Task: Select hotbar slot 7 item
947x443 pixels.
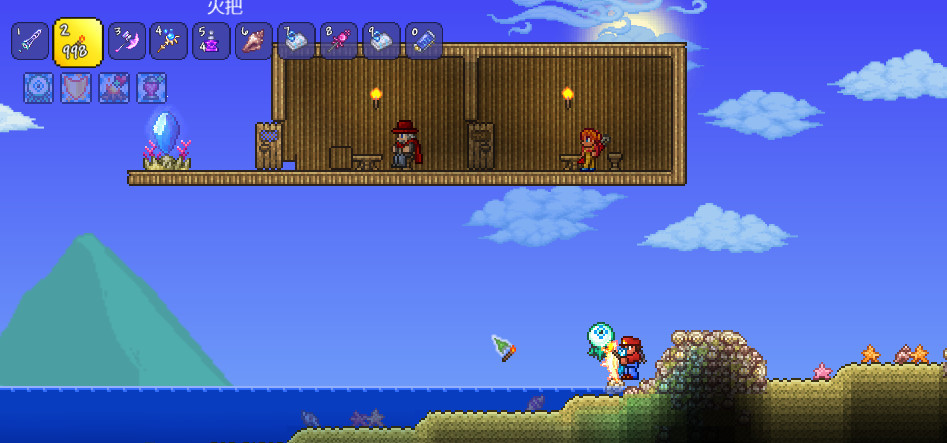Action: point(296,42)
